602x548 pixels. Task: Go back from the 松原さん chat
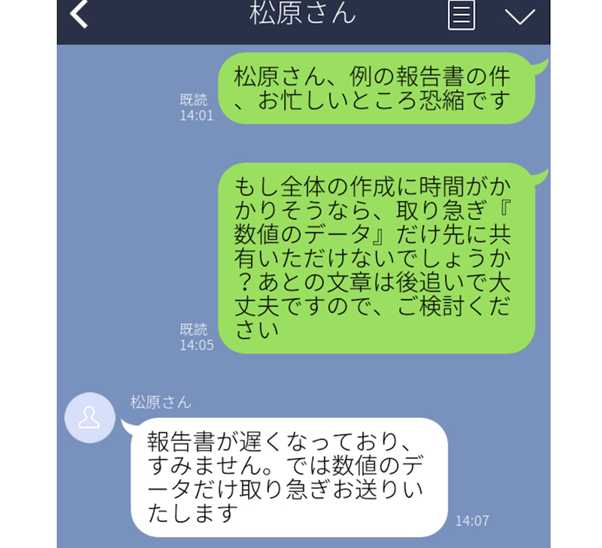79,15
